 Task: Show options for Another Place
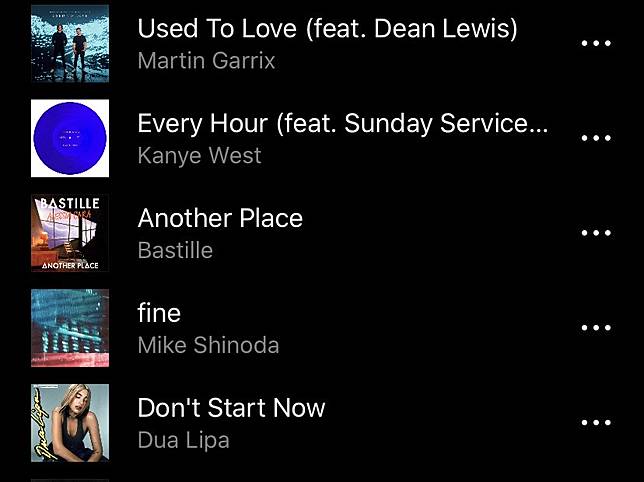(596, 233)
